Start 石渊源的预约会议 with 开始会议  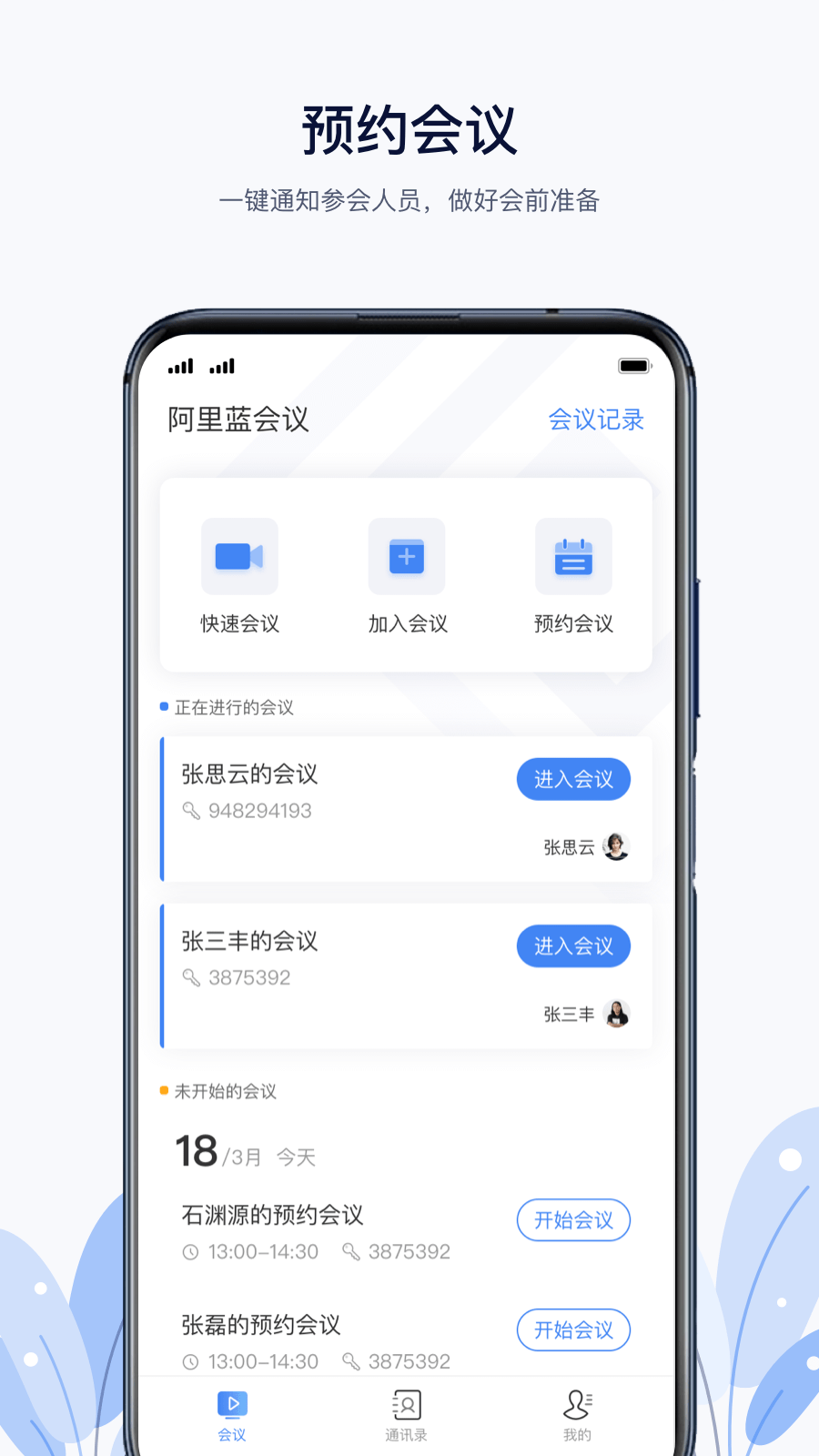tap(573, 1220)
